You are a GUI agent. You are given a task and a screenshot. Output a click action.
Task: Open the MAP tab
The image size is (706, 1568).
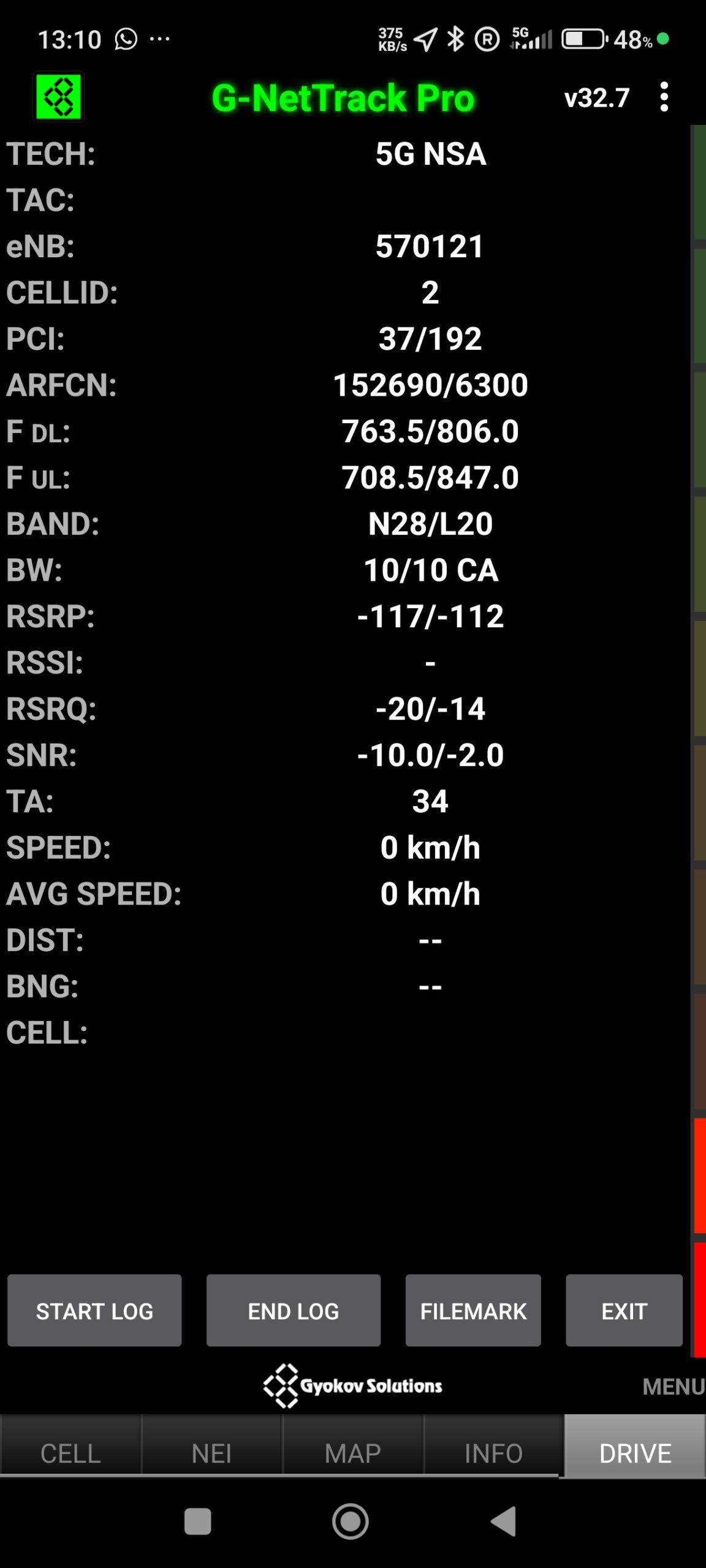[353, 1453]
